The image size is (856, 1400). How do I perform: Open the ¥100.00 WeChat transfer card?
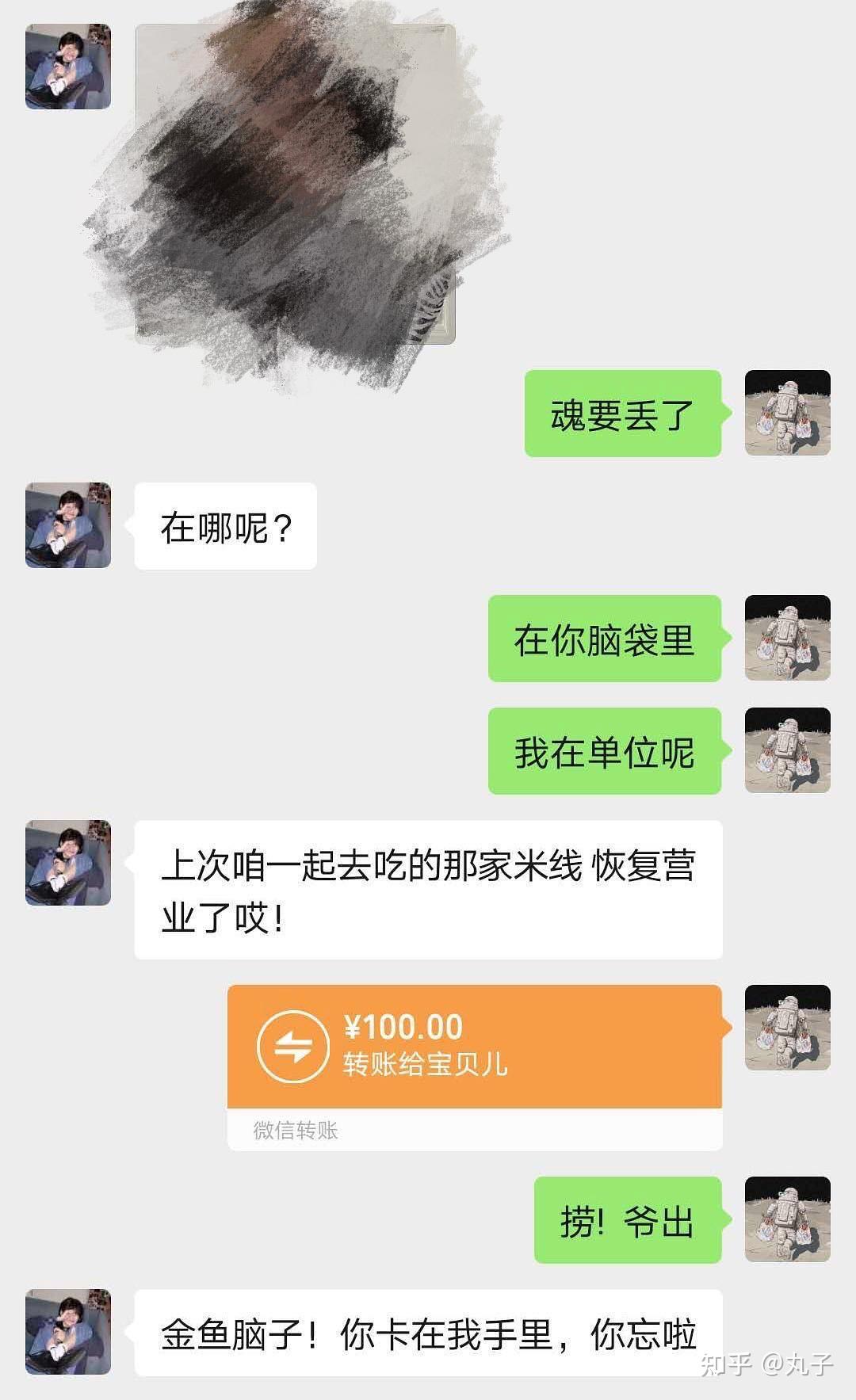pyautogui.click(x=475, y=1067)
